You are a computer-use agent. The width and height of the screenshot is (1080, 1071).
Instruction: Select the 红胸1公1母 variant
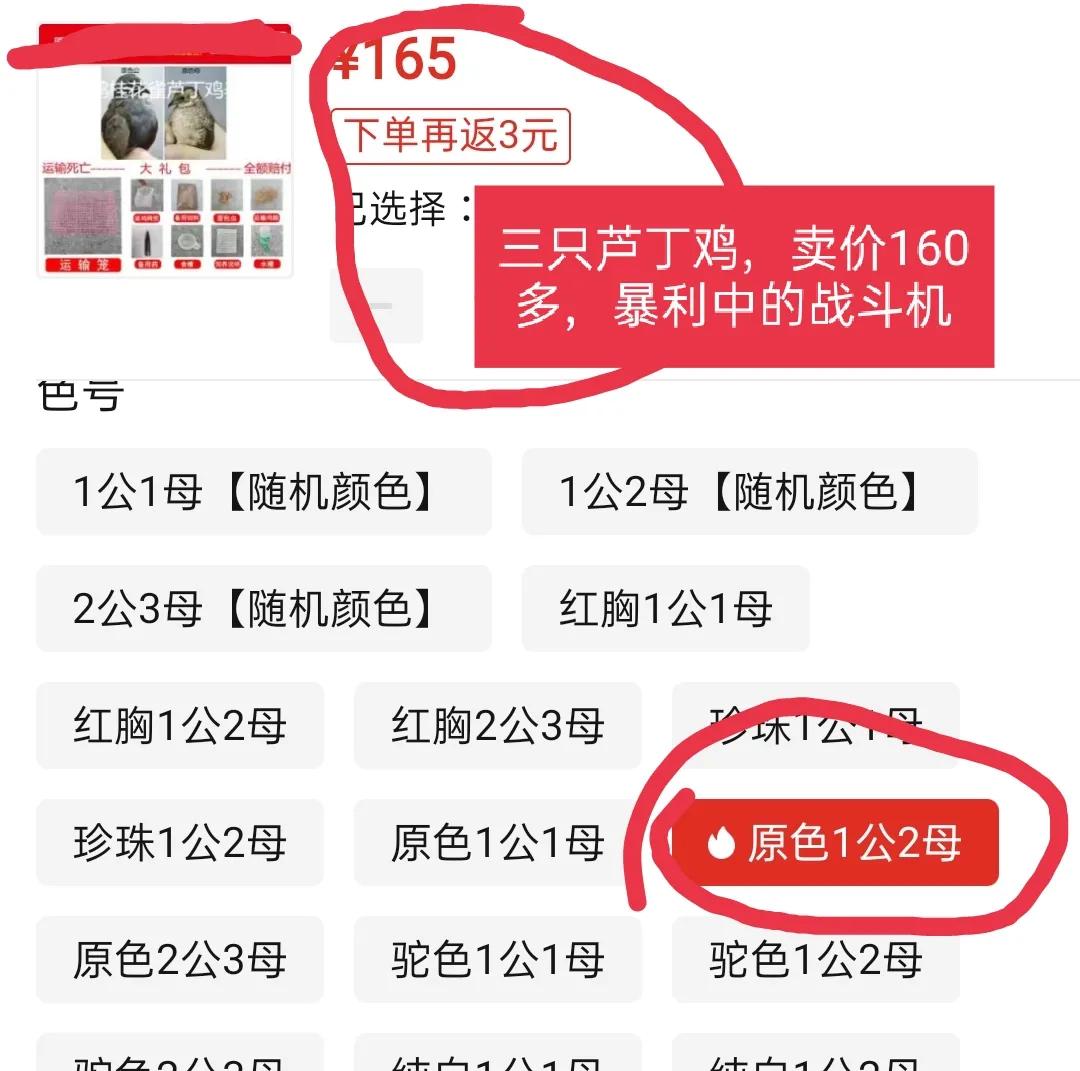pyautogui.click(x=665, y=609)
